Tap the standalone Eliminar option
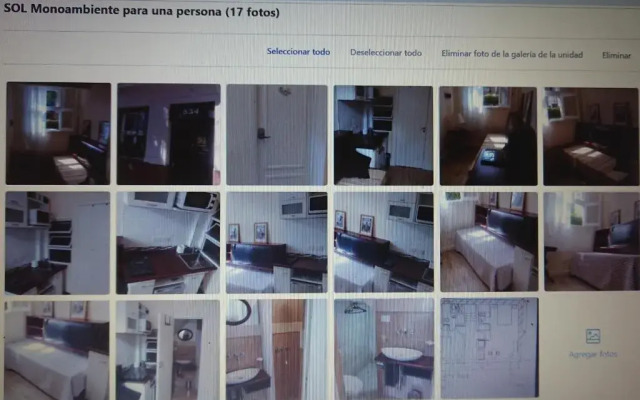Image resolution: width=640 pixels, height=400 pixels. (x=616, y=55)
